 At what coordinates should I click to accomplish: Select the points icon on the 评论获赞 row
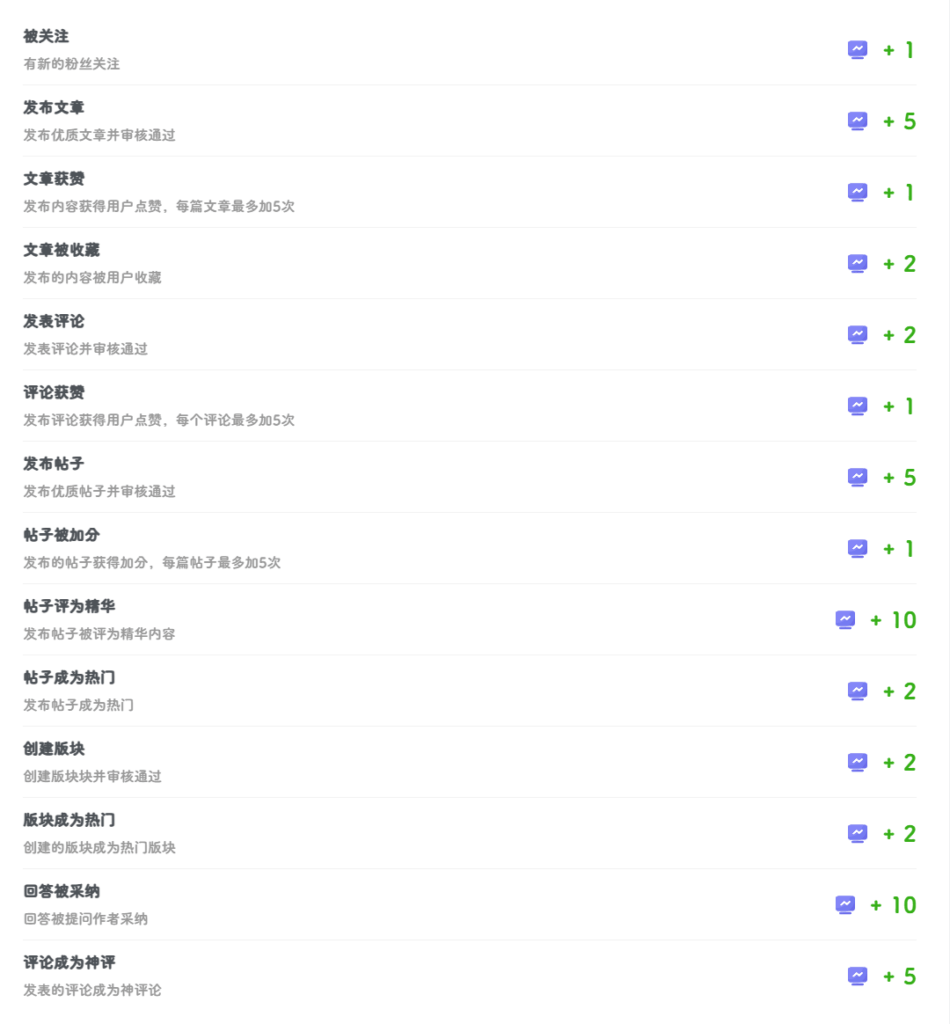(857, 406)
